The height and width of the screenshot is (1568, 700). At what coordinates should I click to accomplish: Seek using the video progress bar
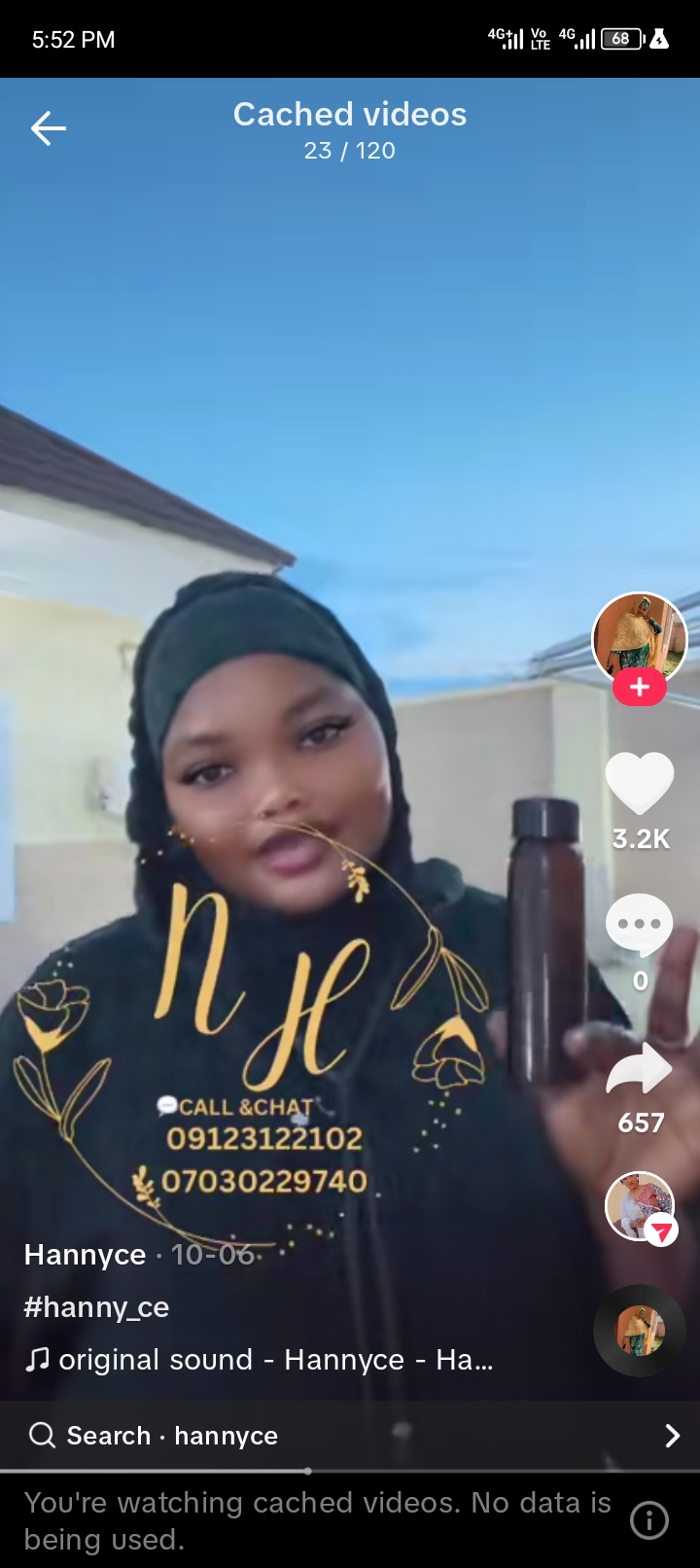coord(308,1471)
